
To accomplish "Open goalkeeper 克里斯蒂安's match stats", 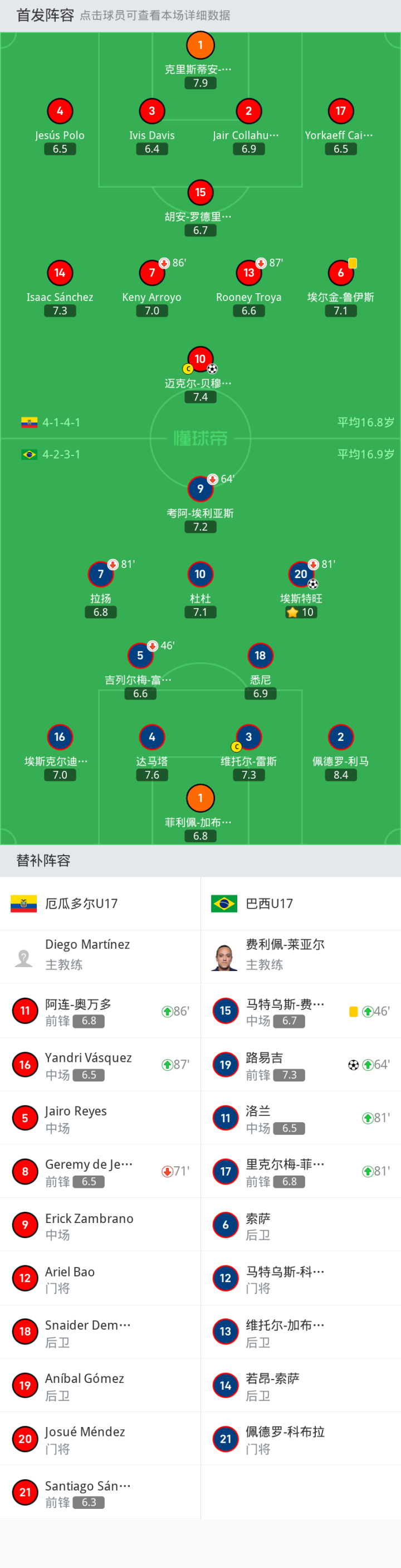I will (200, 46).
